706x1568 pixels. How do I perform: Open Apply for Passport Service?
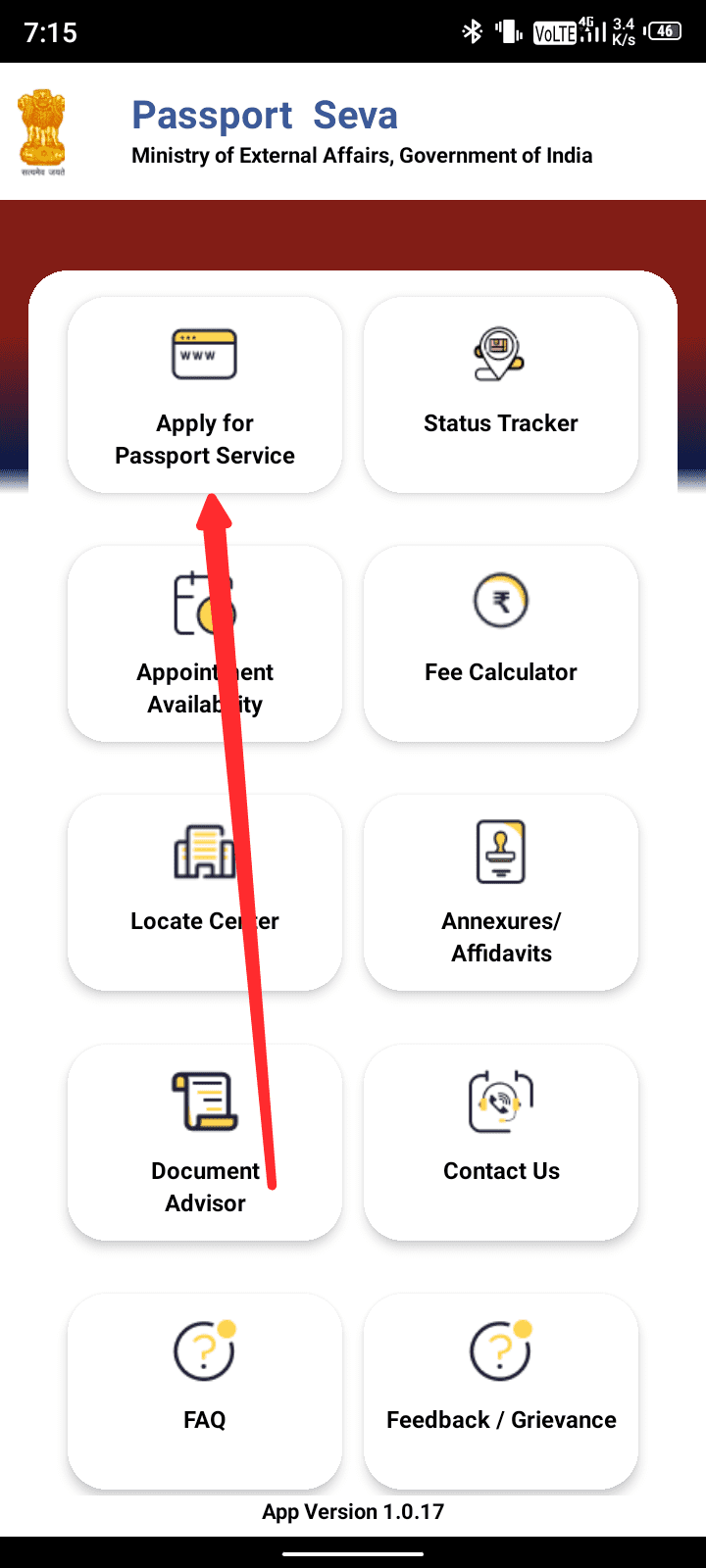click(x=204, y=395)
